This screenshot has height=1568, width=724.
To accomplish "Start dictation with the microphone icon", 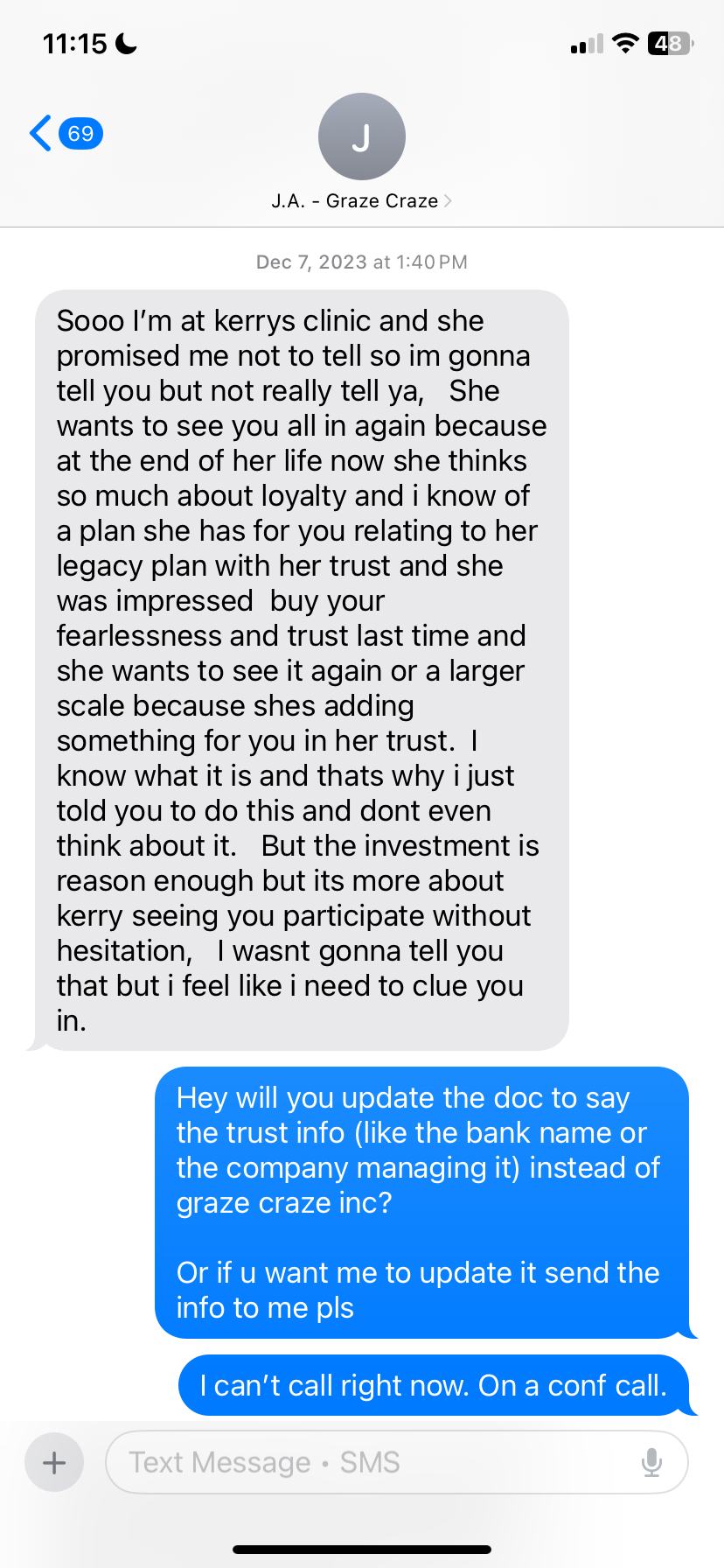I will coord(651,1462).
